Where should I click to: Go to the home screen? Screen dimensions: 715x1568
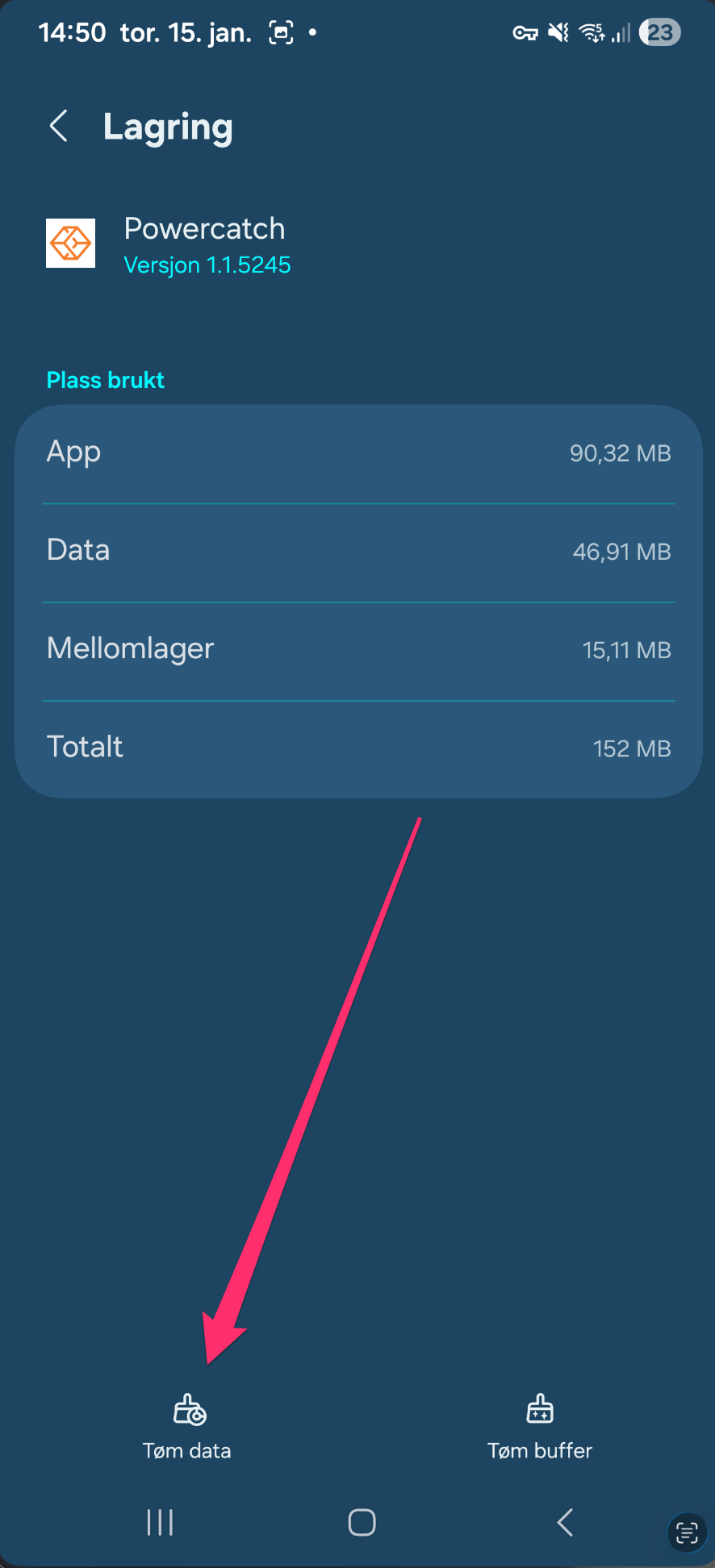click(x=362, y=1523)
